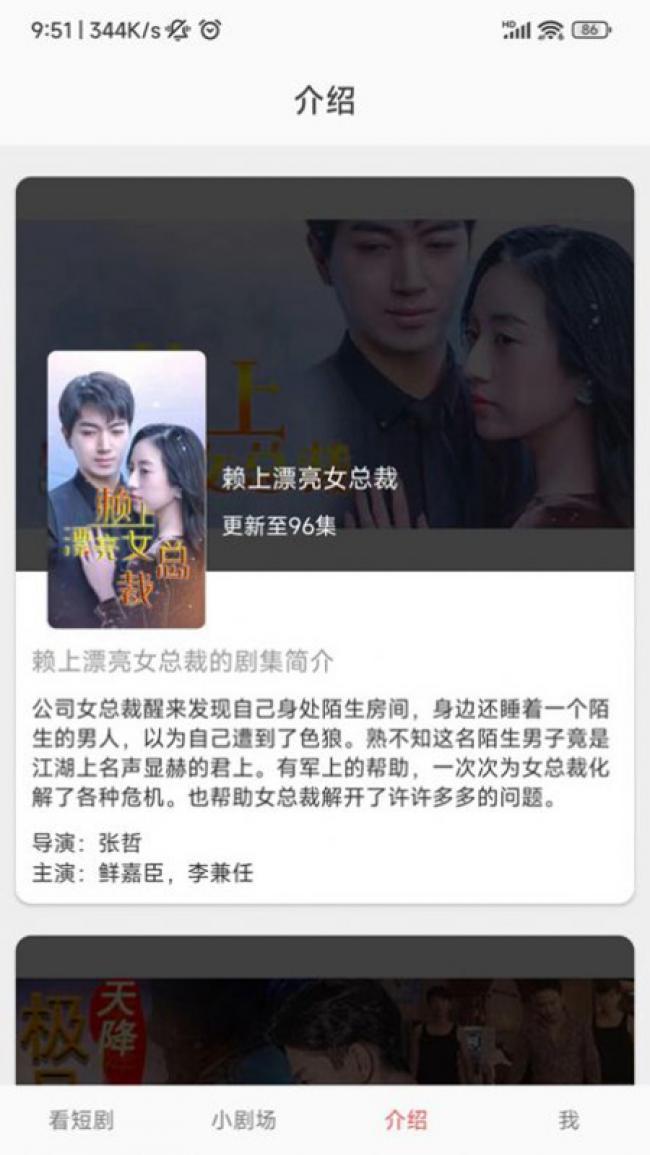The height and width of the screenshot is (1155, 650).
Task: Open the 赖上漂亮女总裁 drama card
Action: [x=325, y=540]
